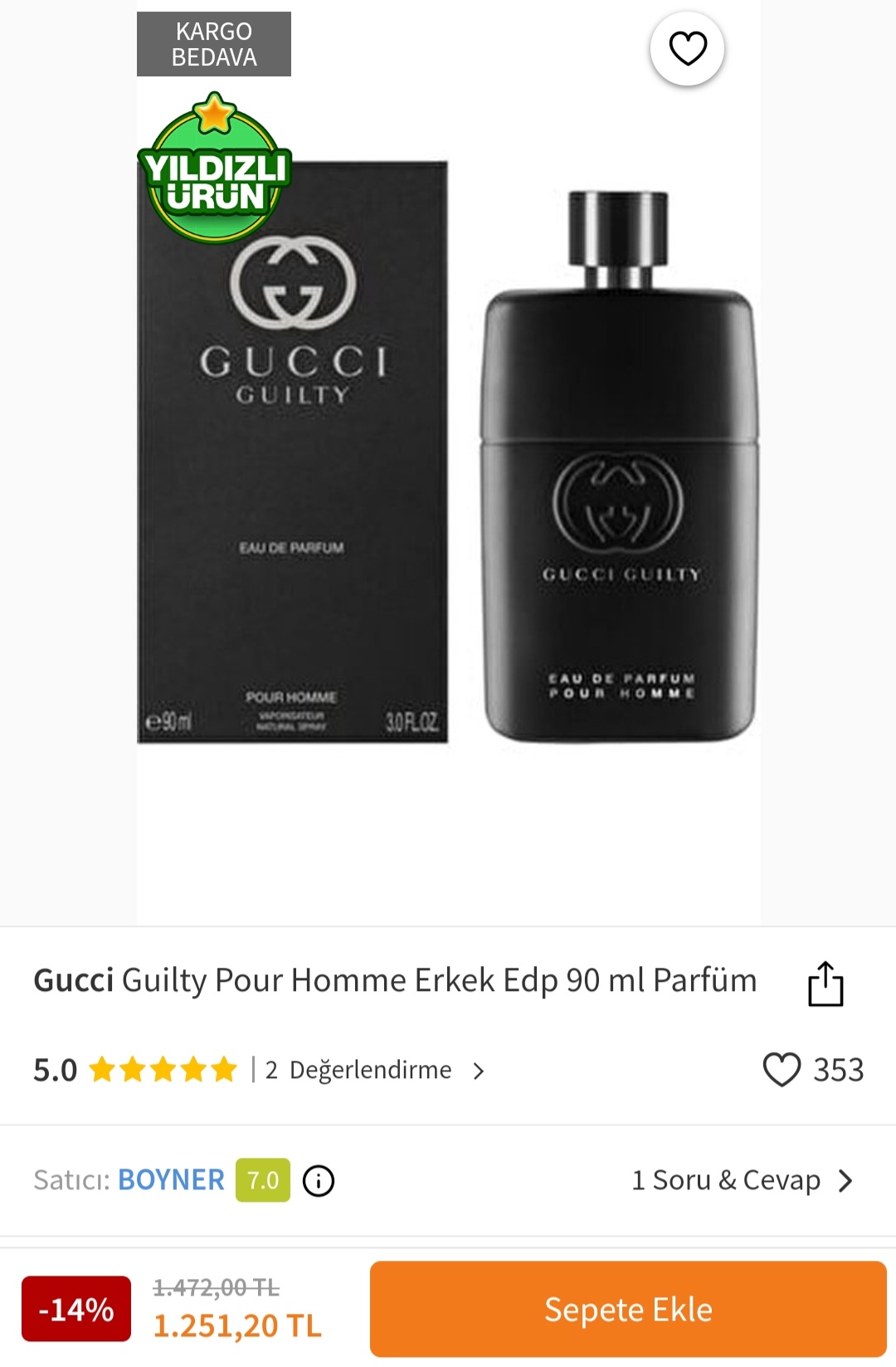Tap the heart icon showing 353 likes
Image resolution: width=896 pixels, height=1367 pixels.
[782, 1069]
